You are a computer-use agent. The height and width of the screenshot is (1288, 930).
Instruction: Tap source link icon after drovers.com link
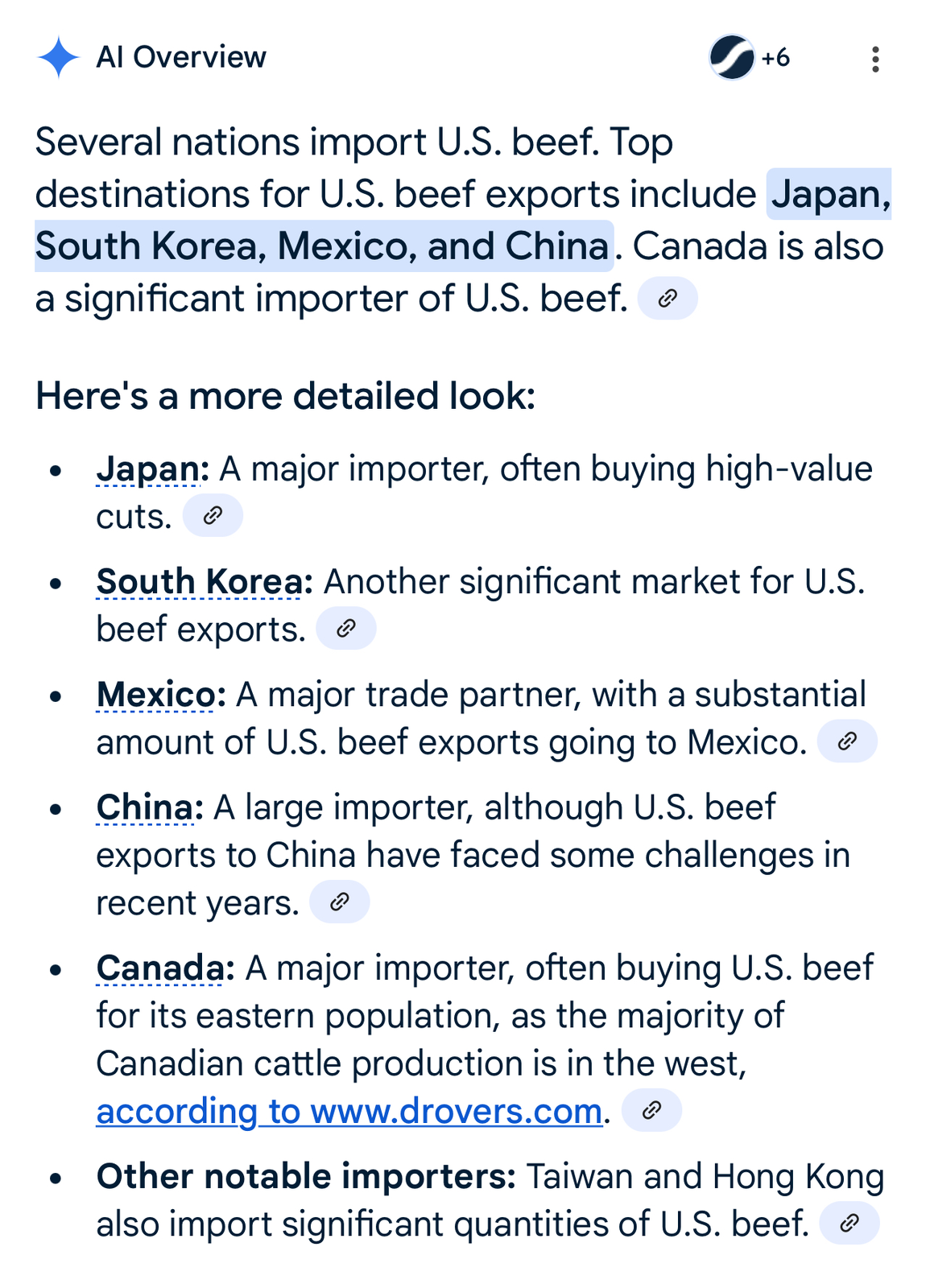(651, 1111)
